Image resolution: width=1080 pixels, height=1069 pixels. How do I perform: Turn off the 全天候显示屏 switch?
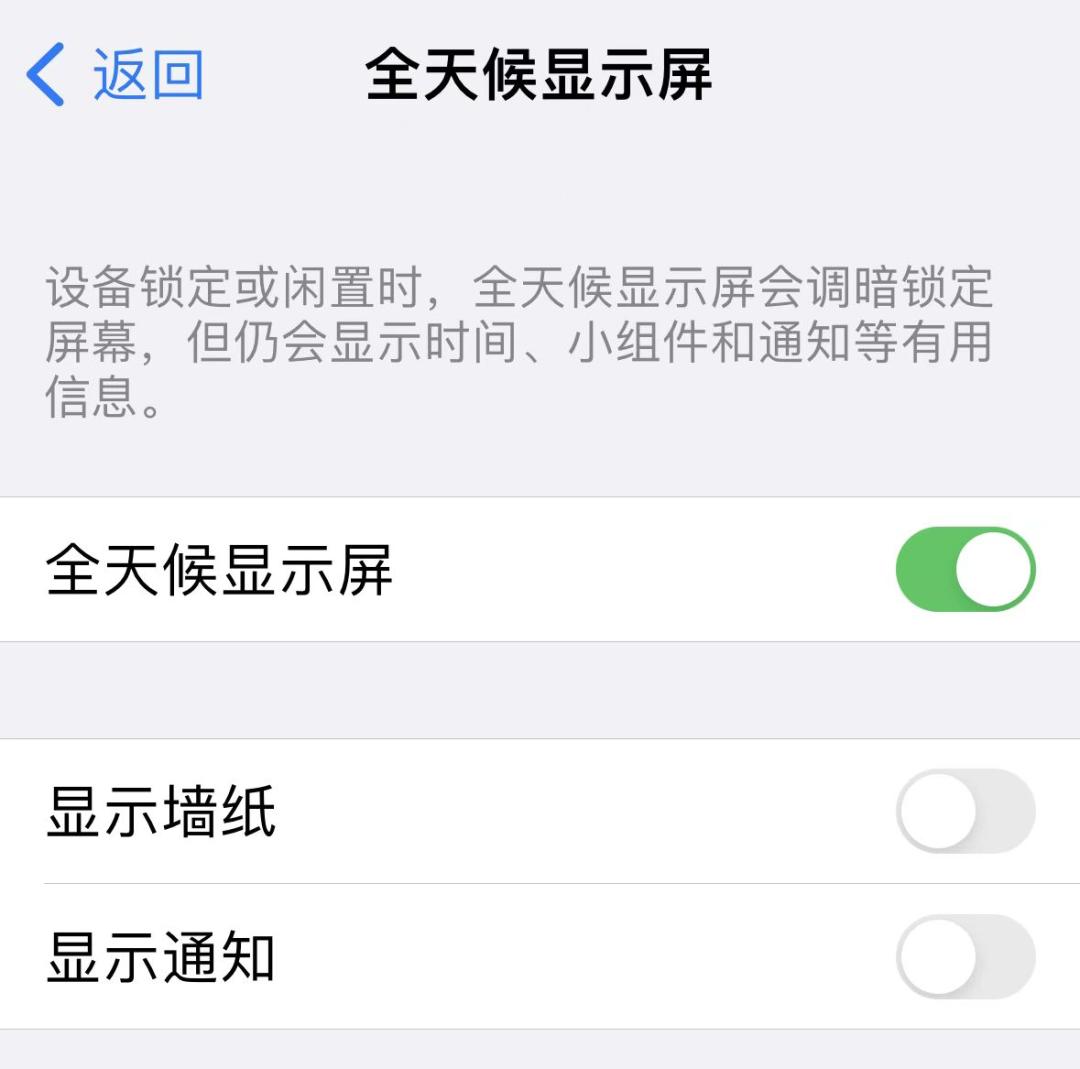coord(965,570)
